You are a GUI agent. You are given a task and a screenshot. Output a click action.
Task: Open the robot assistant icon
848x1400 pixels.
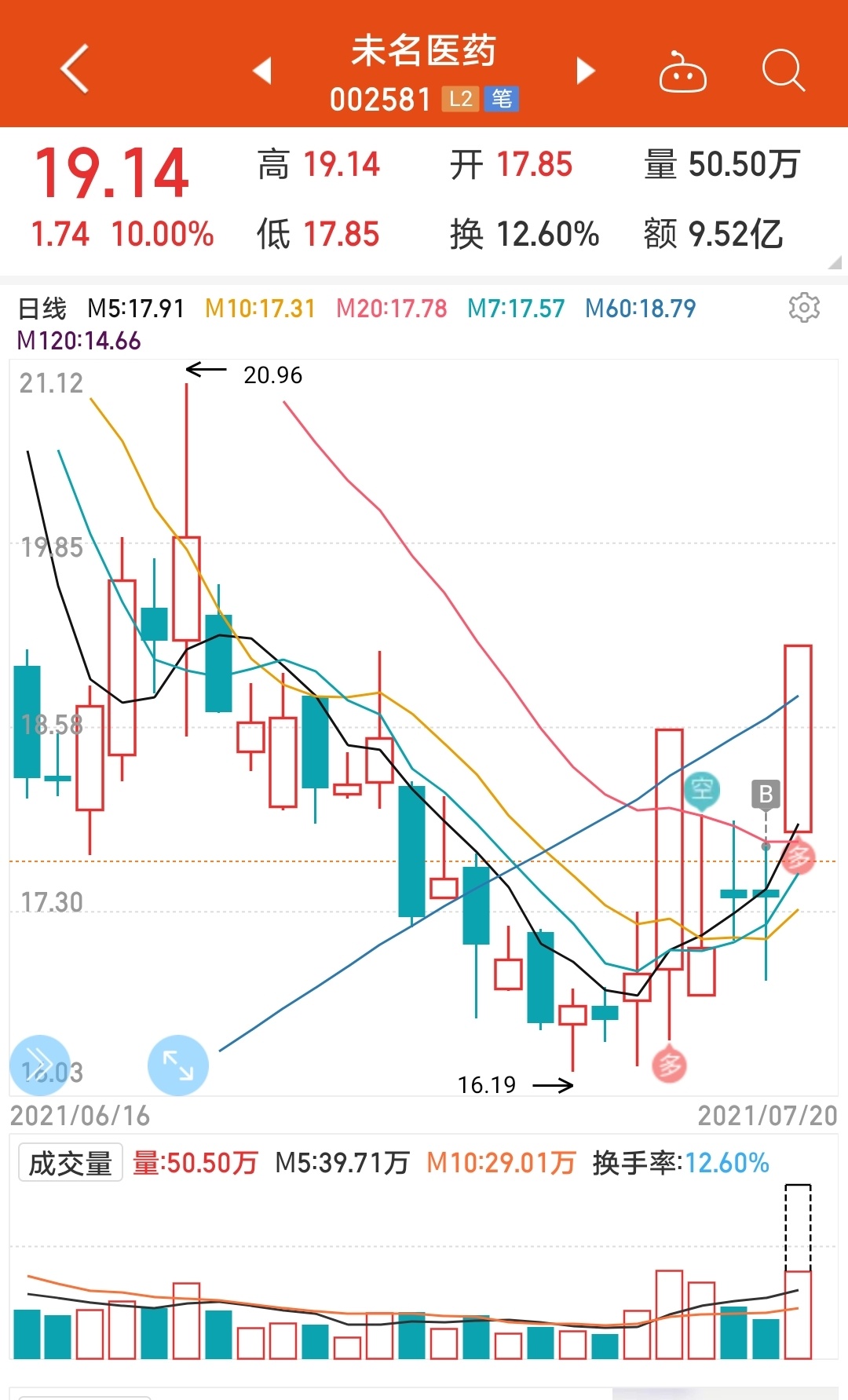(x=682, y=71)
